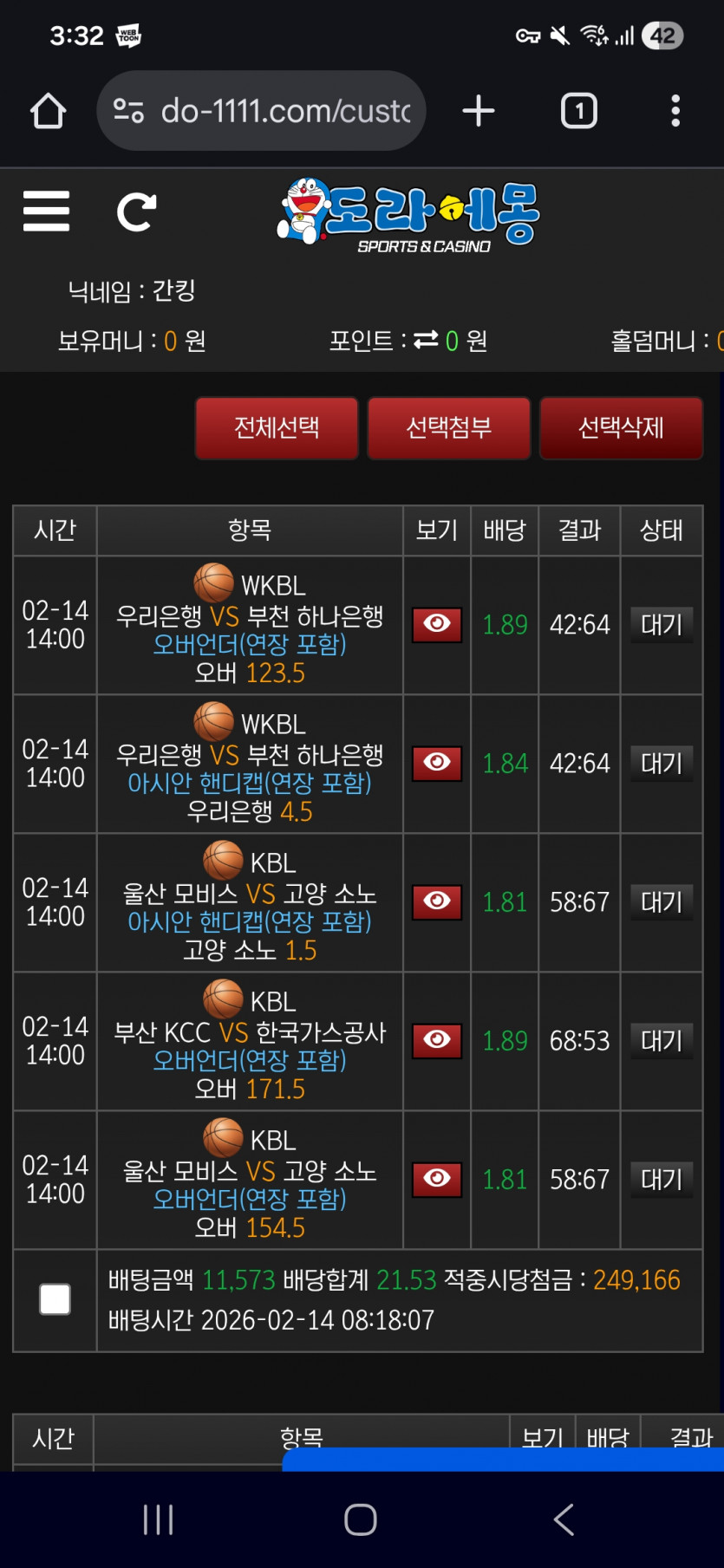View details of 고양 소노 1.5 handicap bet
The height and width of the screenshot is (1568, 724).
click(x=437, y=901)
